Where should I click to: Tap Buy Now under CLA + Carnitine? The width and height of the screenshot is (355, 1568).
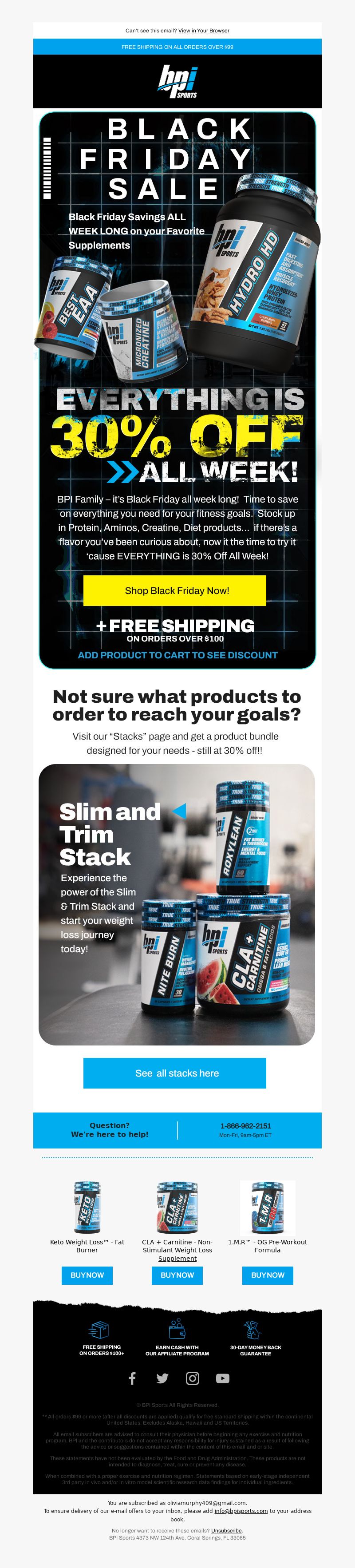click(x=177, y=1275)
